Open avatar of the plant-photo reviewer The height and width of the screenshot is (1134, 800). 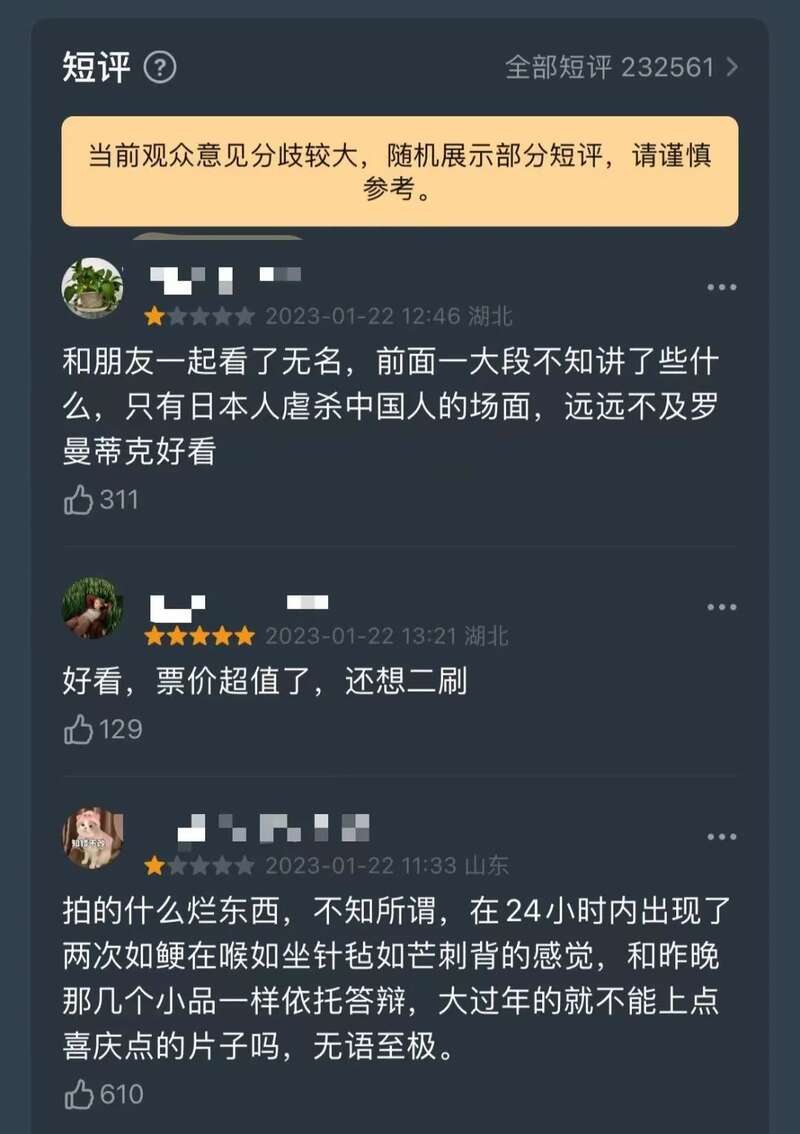point(92,288)
